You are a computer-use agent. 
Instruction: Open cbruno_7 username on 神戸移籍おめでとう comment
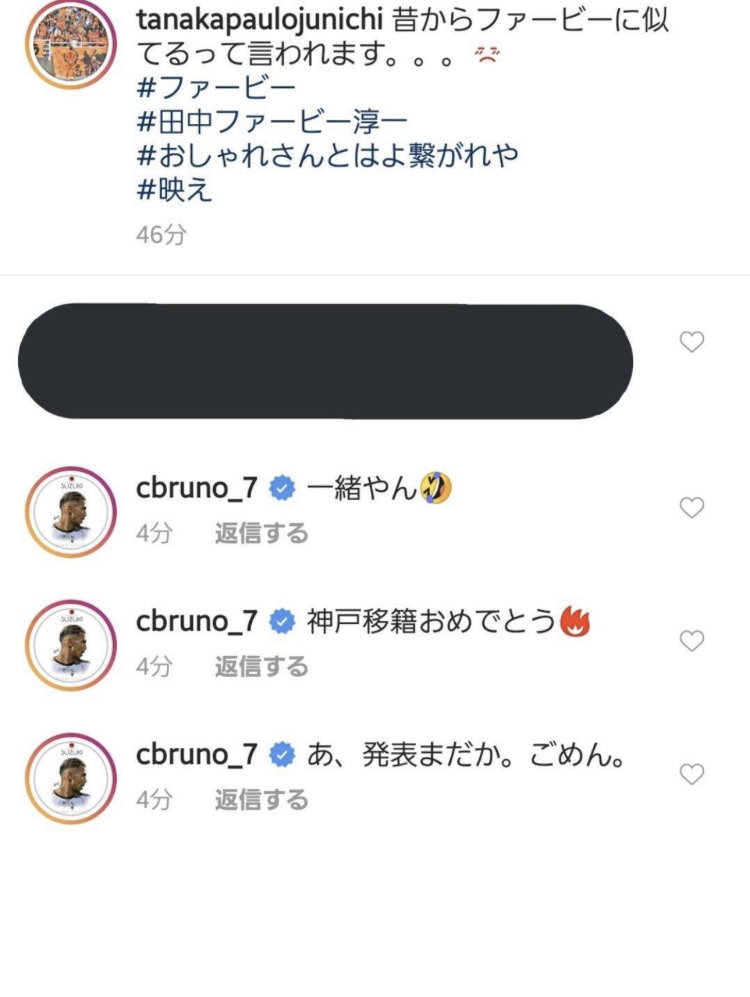tap(196, 622)
